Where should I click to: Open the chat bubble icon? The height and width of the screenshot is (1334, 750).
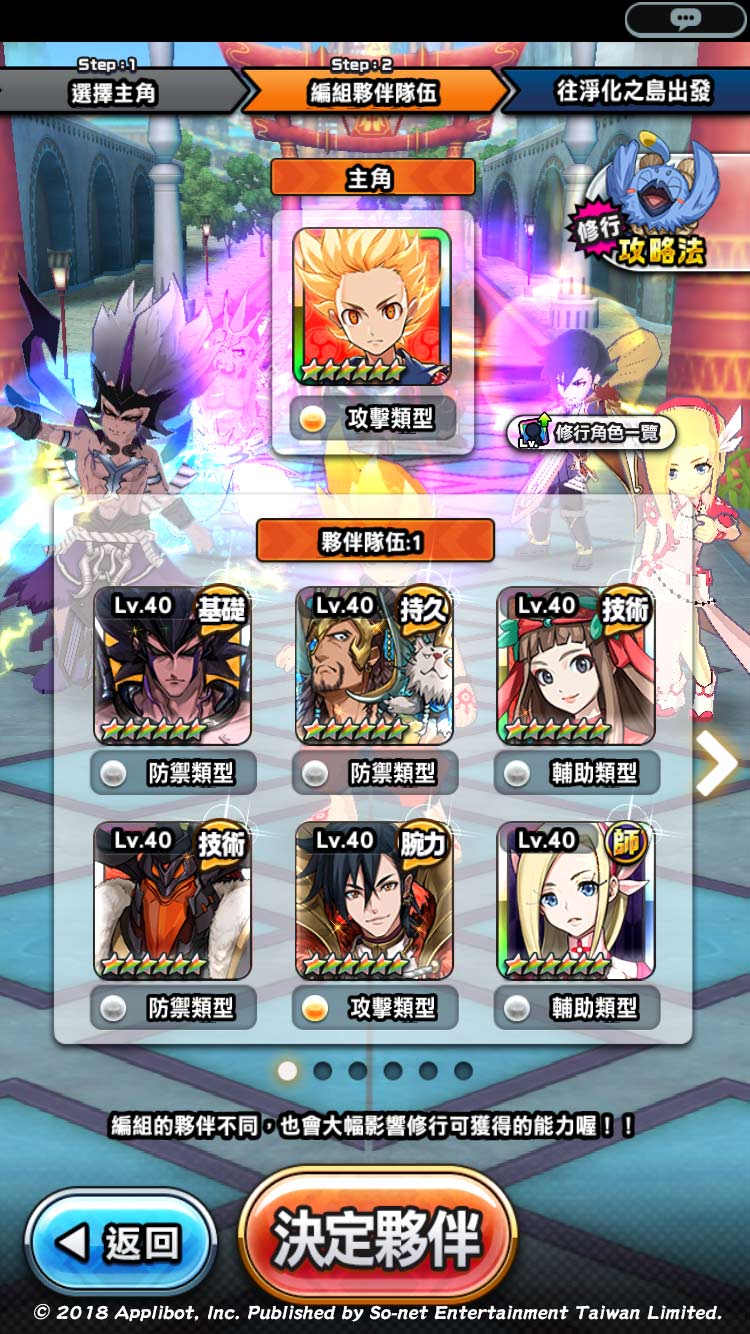click(686, 19)
